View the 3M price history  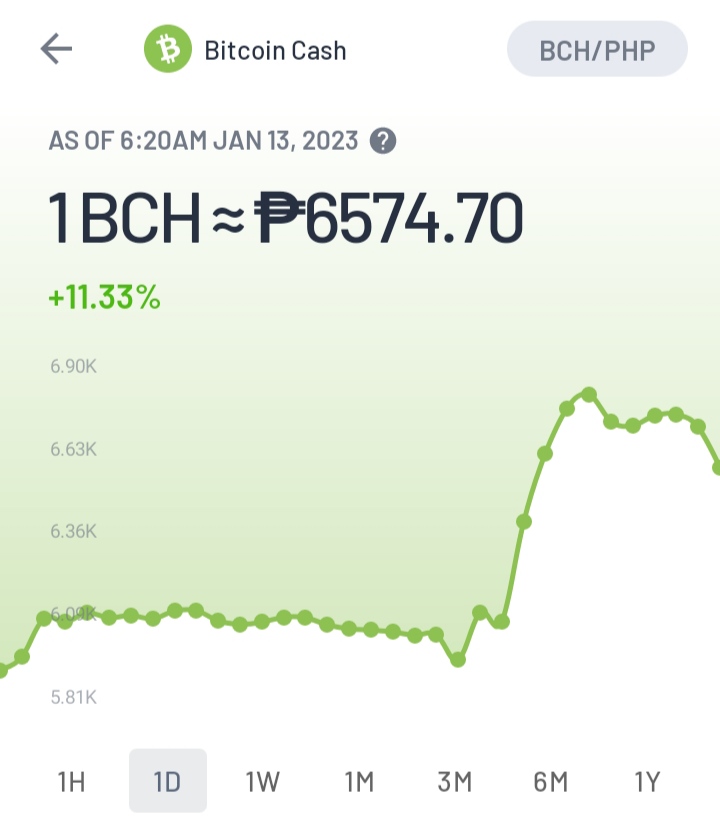click(455, 781)
